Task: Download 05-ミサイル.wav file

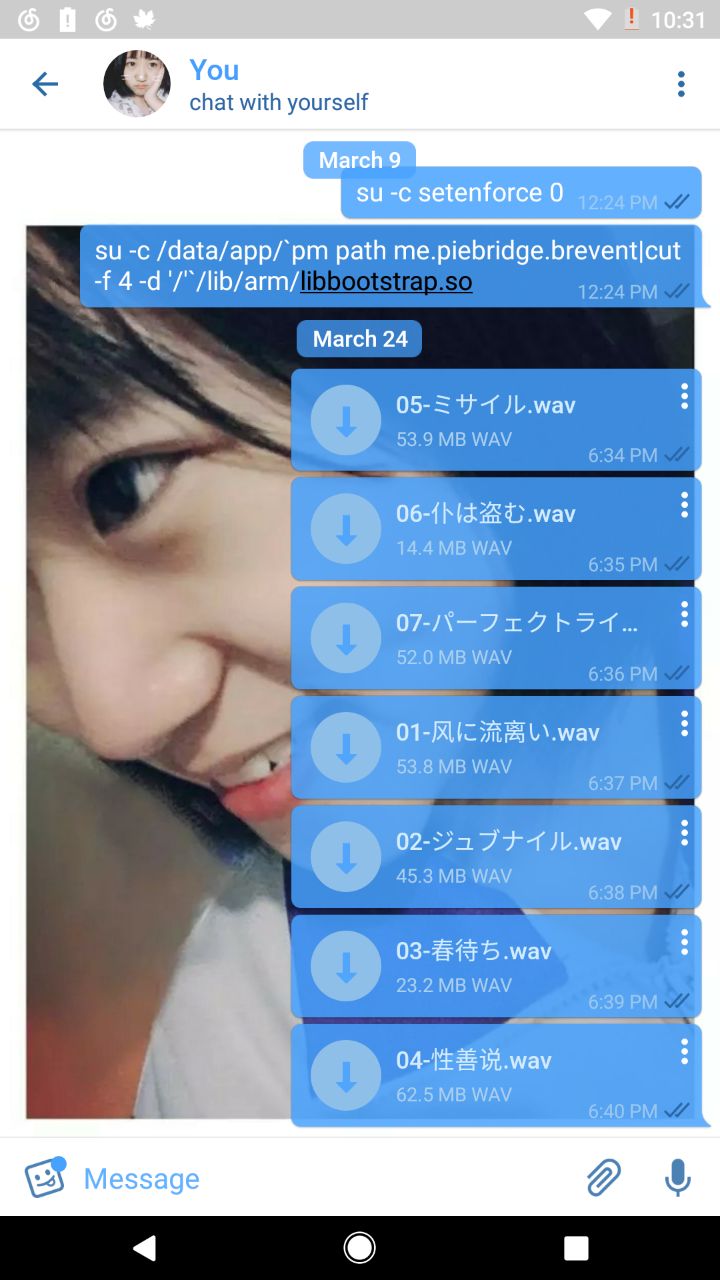Action: (346, 420)
